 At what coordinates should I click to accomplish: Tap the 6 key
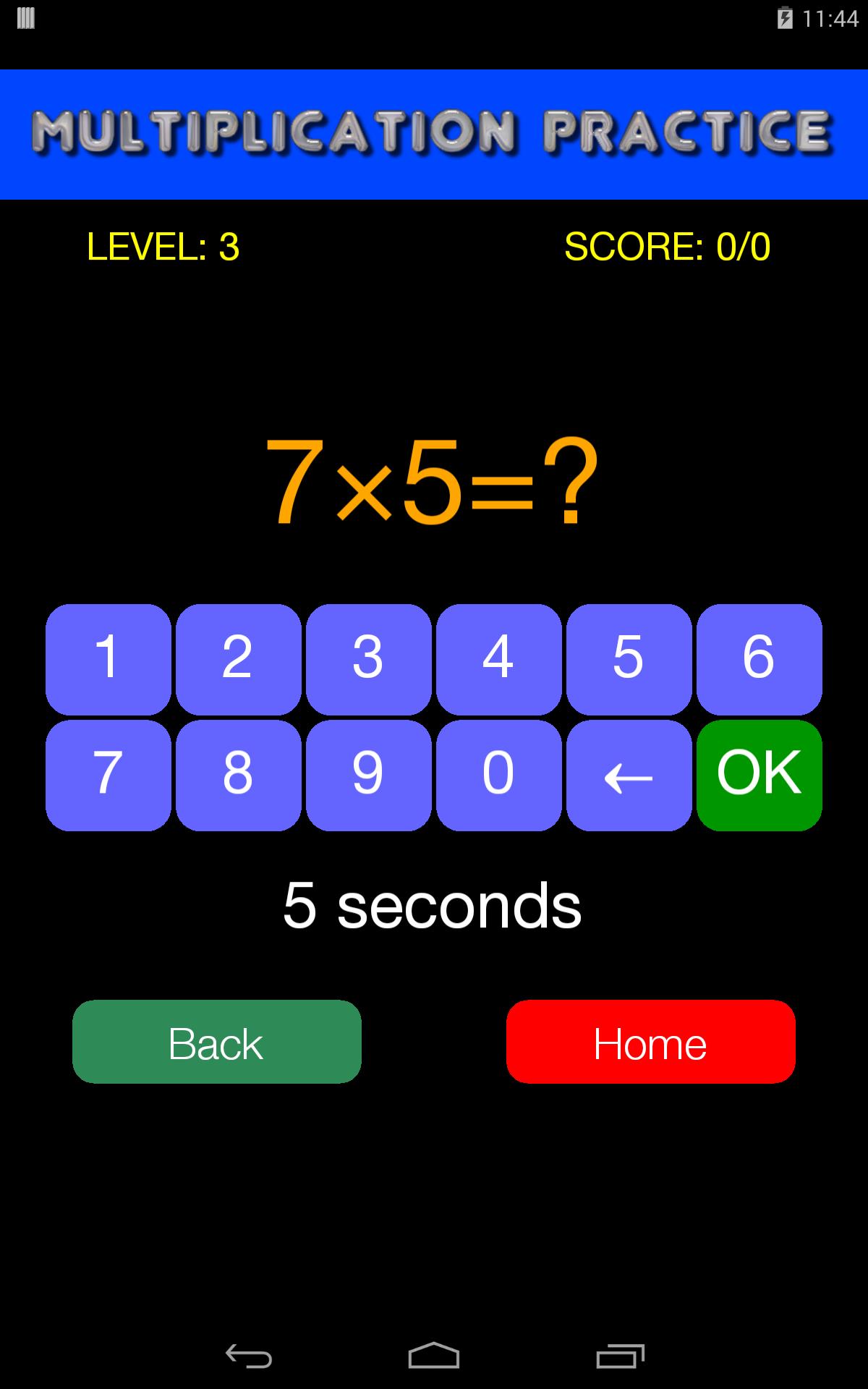point(759,659)
